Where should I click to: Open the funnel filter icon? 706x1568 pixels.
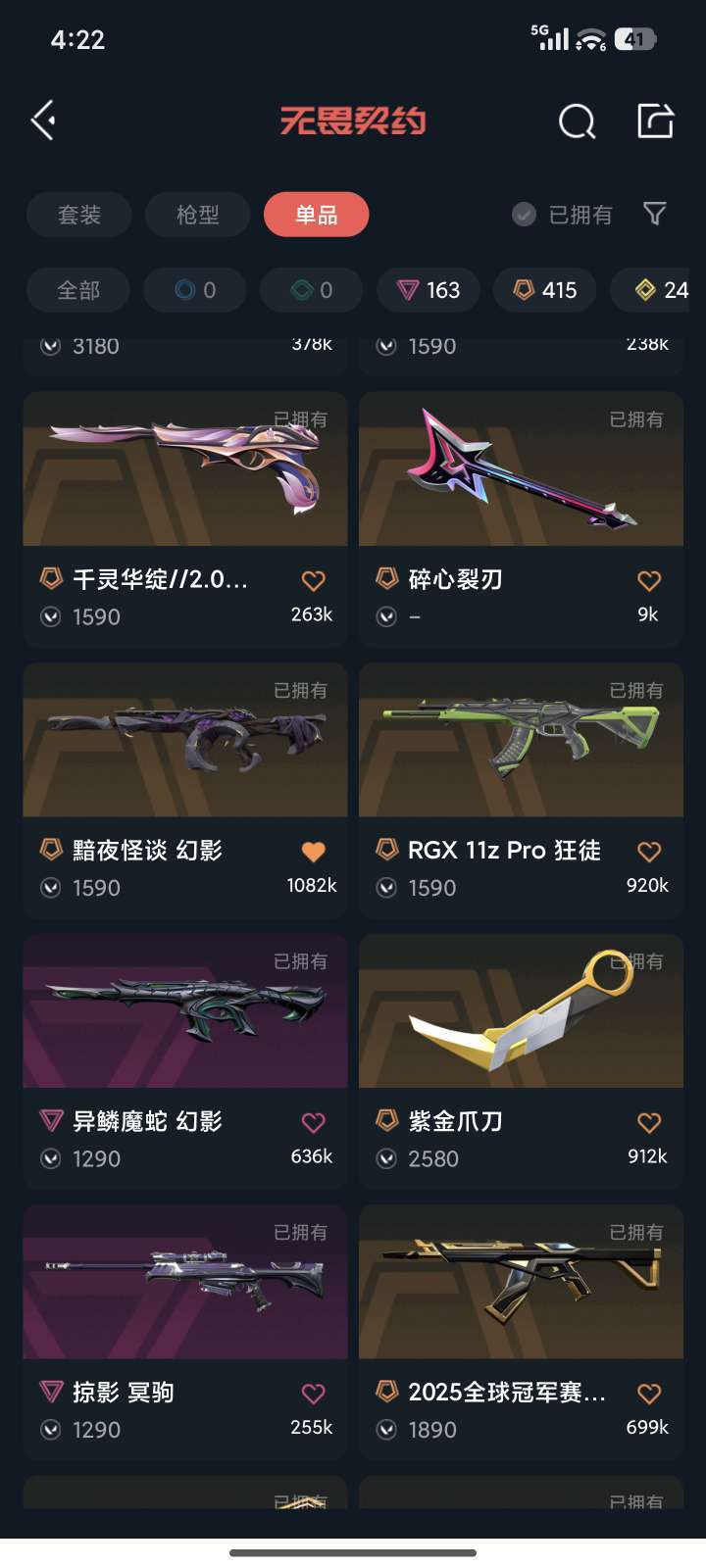click(654, 214)
